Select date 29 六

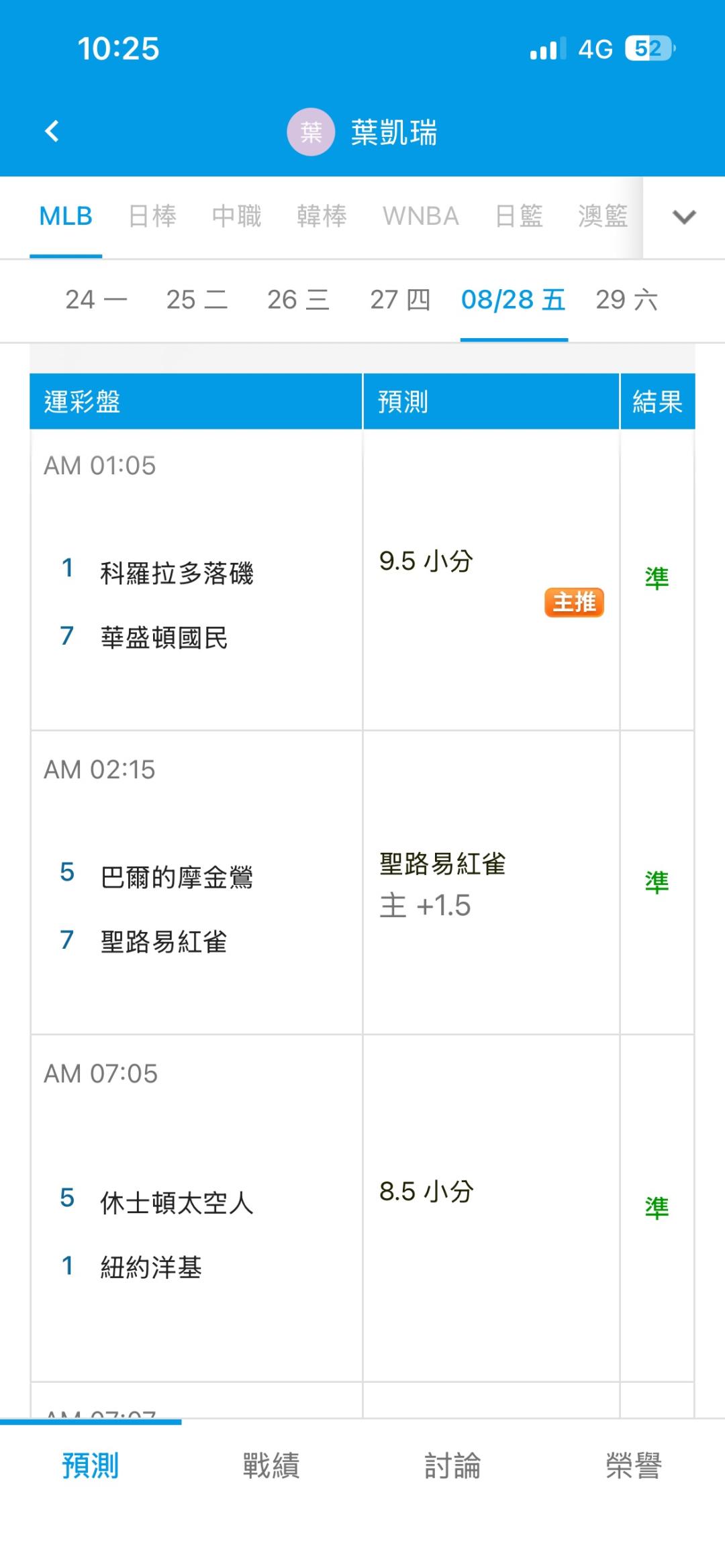pos(627,299)
